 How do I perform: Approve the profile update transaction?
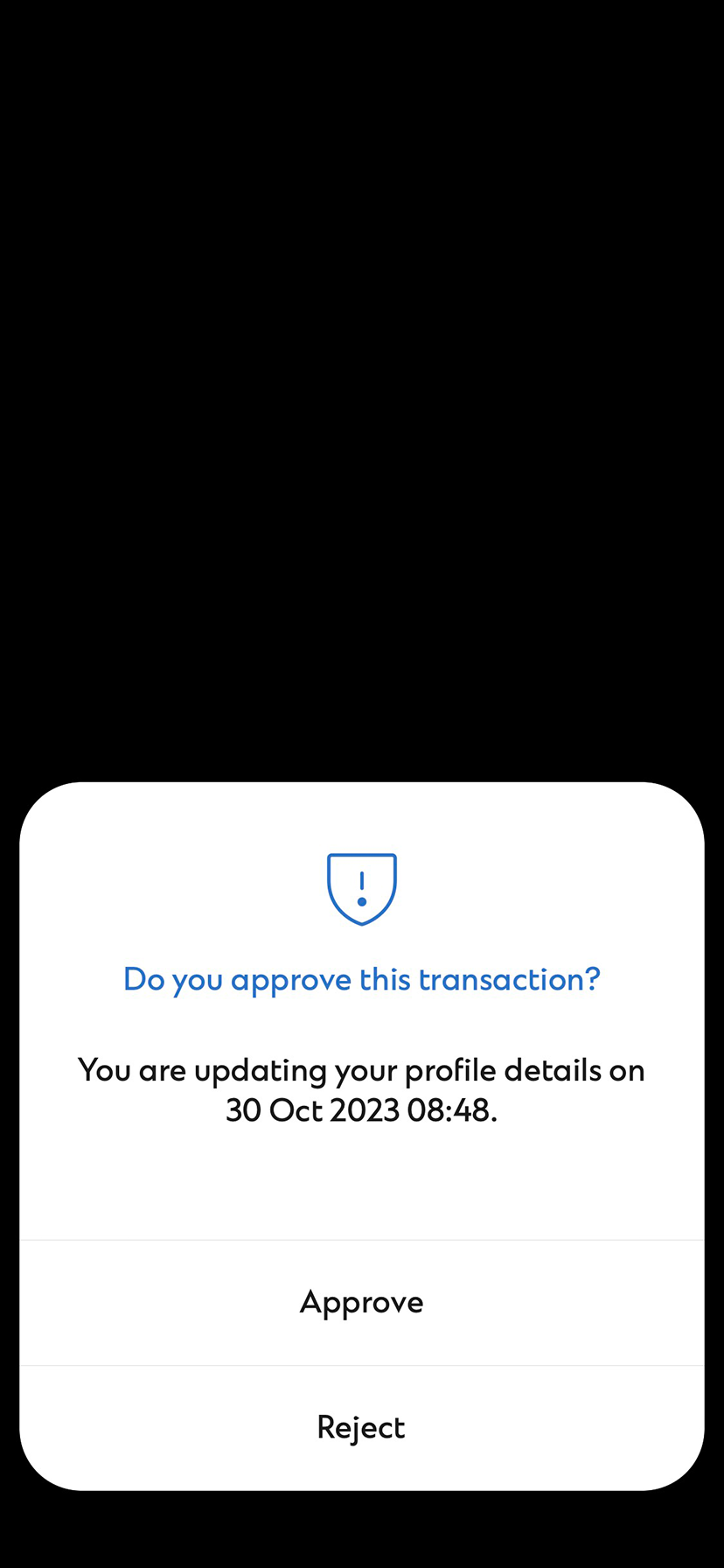361,1302
